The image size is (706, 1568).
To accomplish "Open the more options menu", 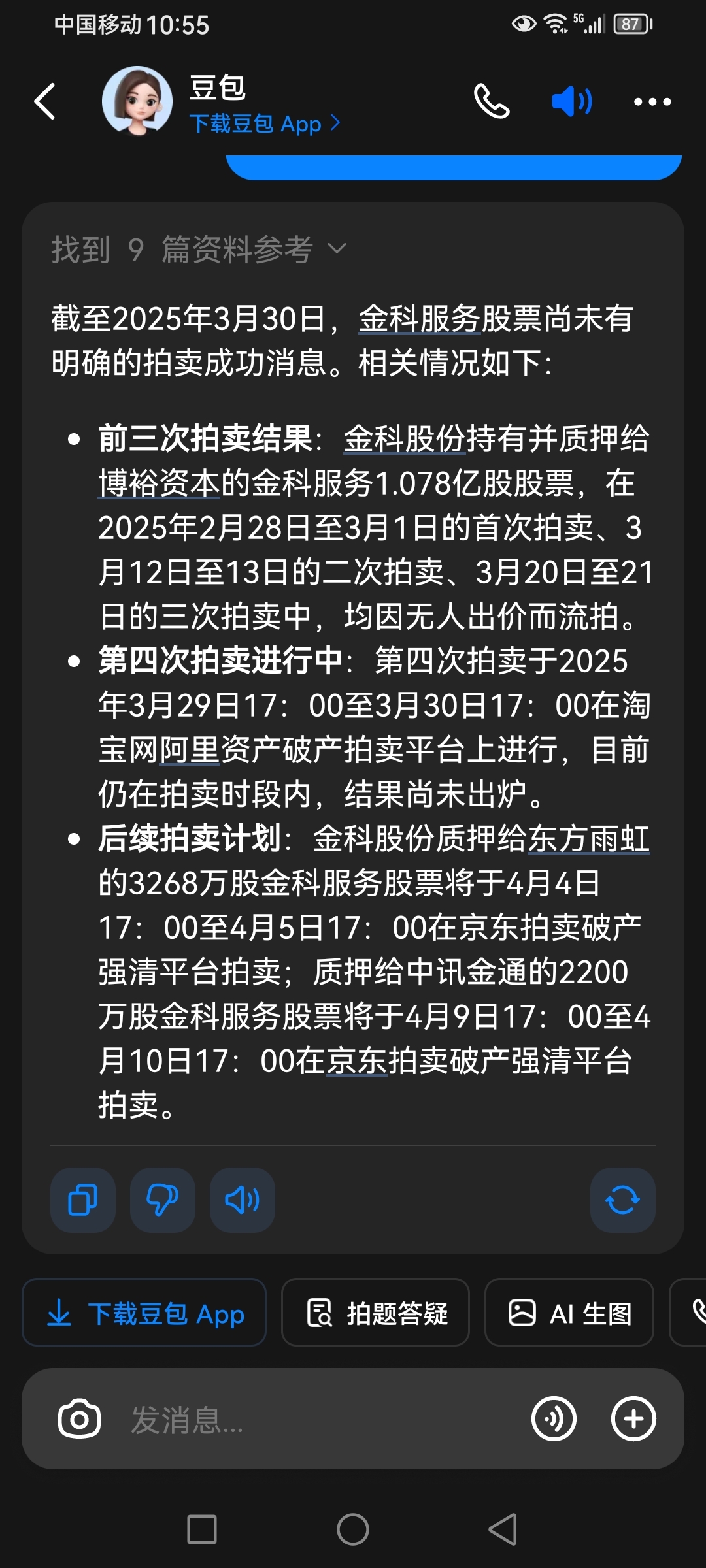I will pos(652,102).
